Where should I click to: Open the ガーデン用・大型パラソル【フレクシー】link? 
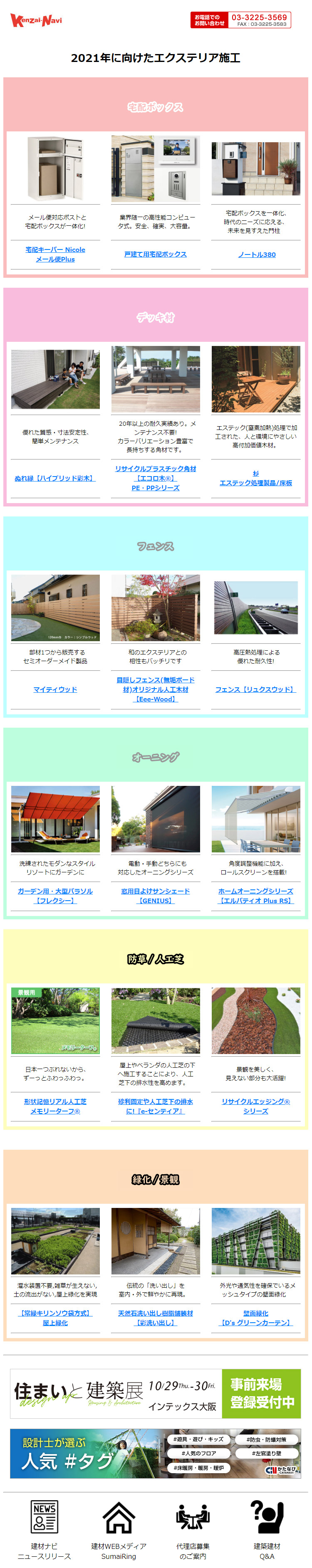pos(55,896)
